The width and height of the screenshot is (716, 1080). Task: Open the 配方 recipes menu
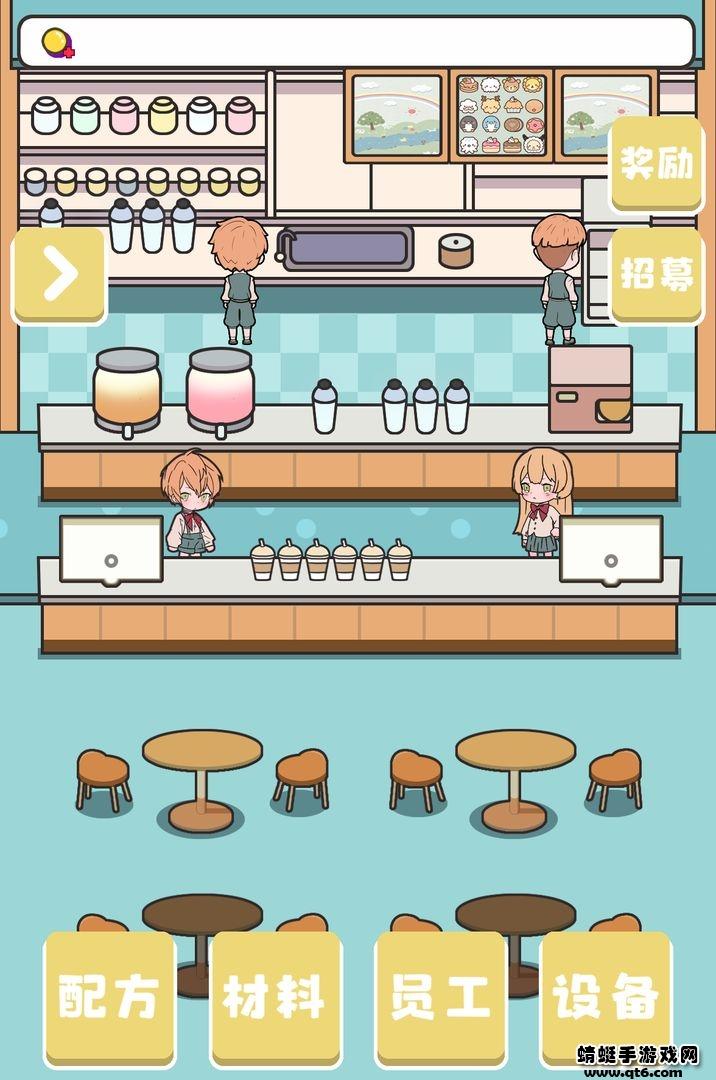110,996
